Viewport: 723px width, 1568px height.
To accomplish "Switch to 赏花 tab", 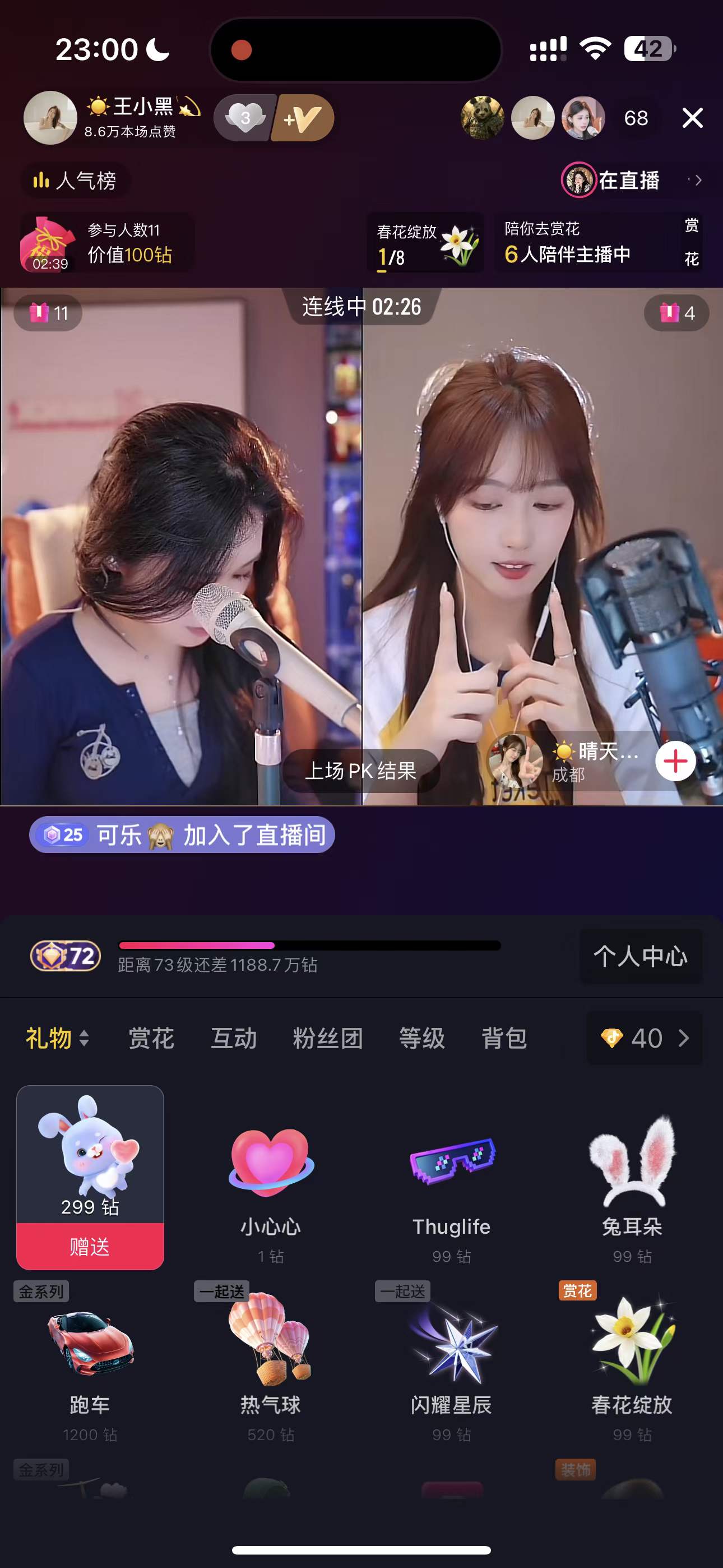I will [x=151, y=1038].
